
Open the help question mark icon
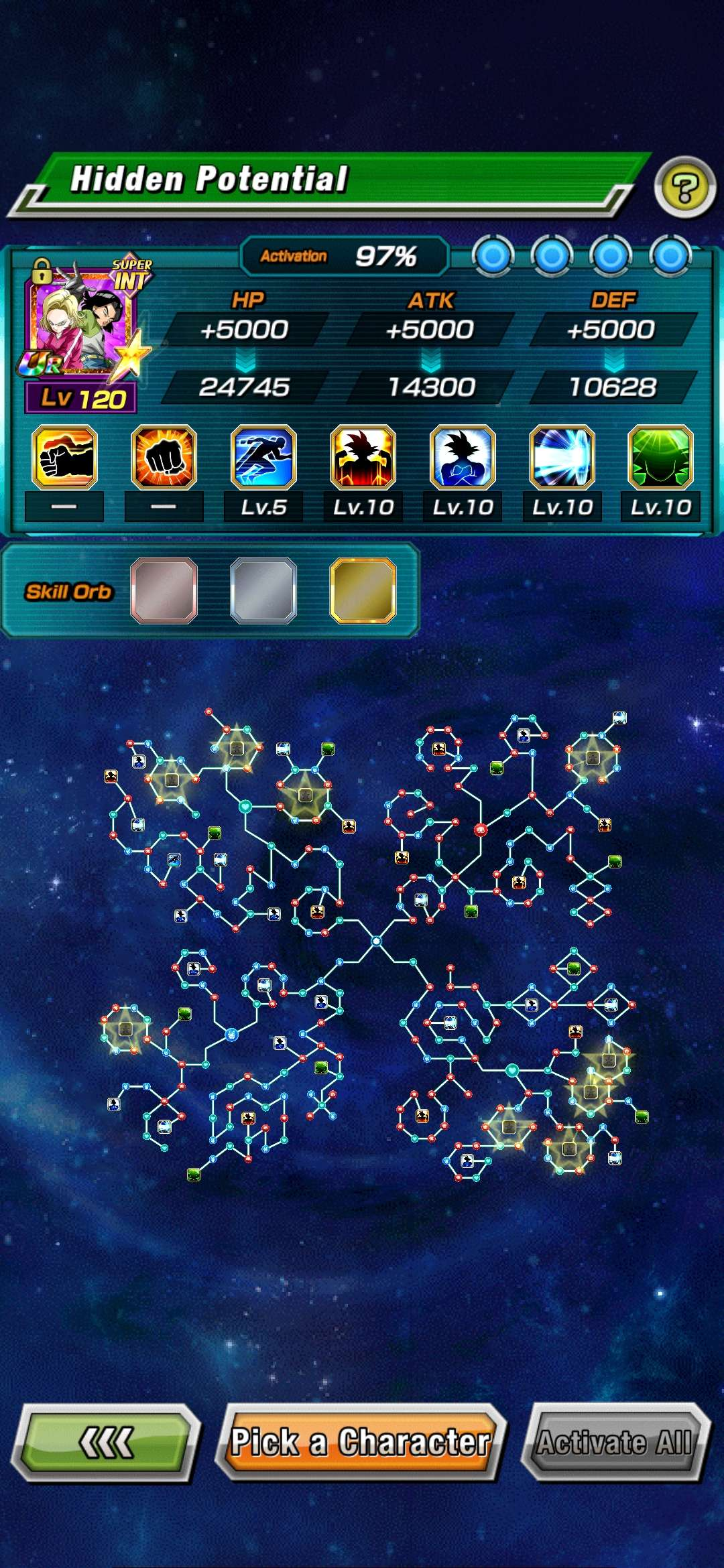[x=684, y=188]
